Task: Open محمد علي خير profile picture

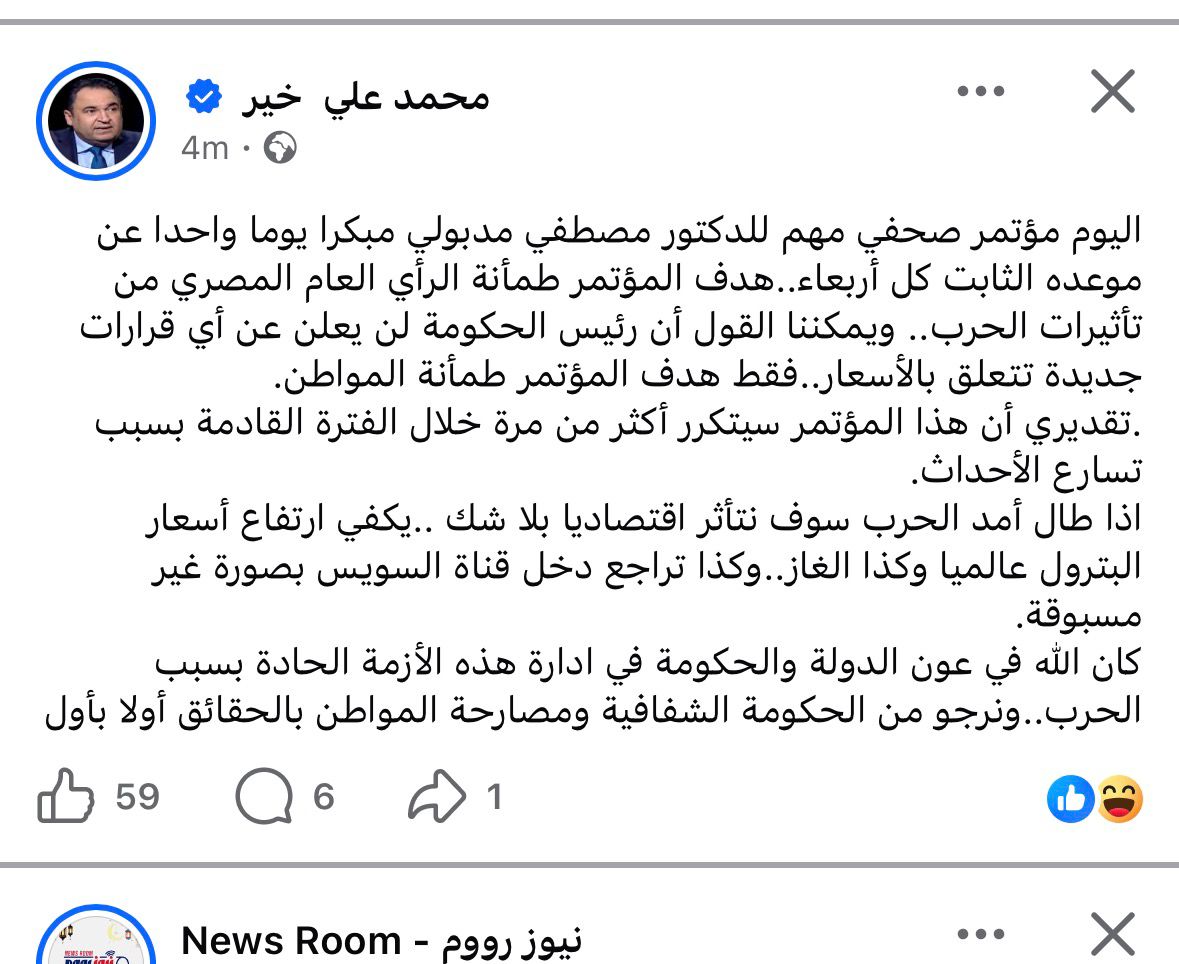Action: coord(96,121)
